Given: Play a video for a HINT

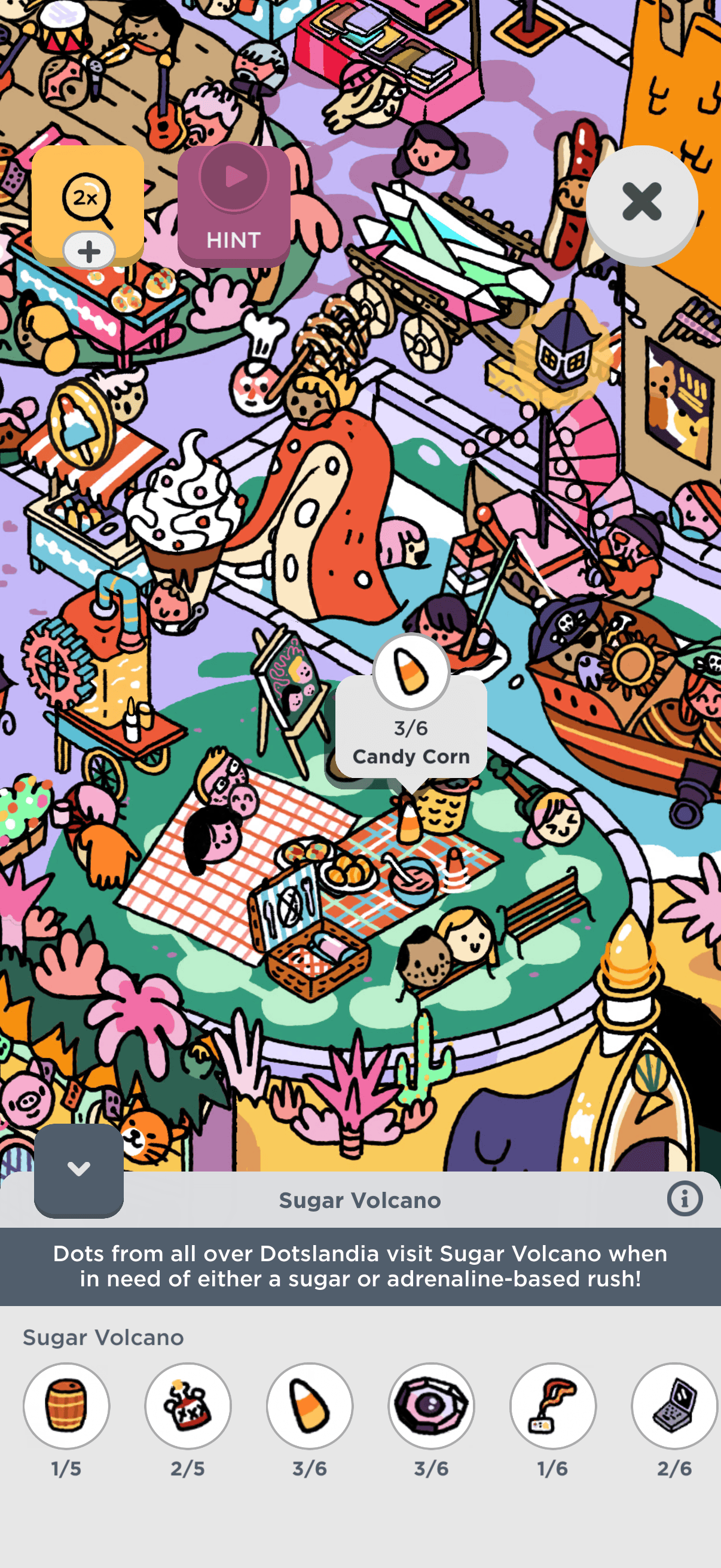Looking at the screenshot, I should point(234,205).
